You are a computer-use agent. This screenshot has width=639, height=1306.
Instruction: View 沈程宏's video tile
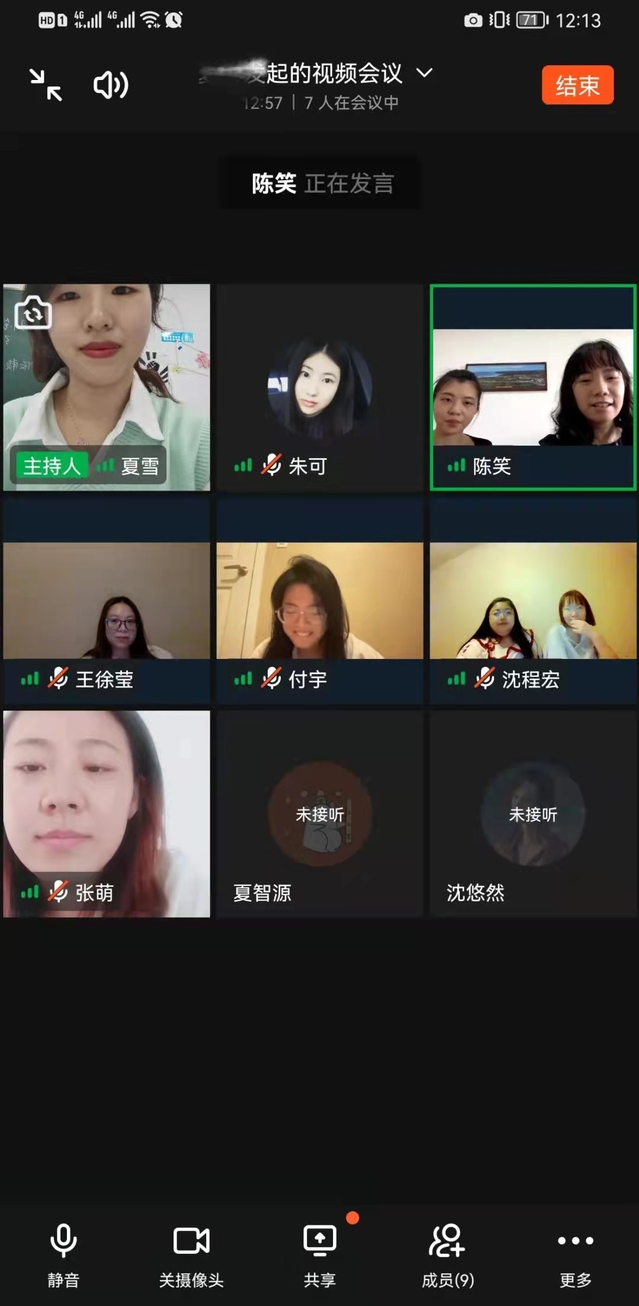[x=533, y=601]
